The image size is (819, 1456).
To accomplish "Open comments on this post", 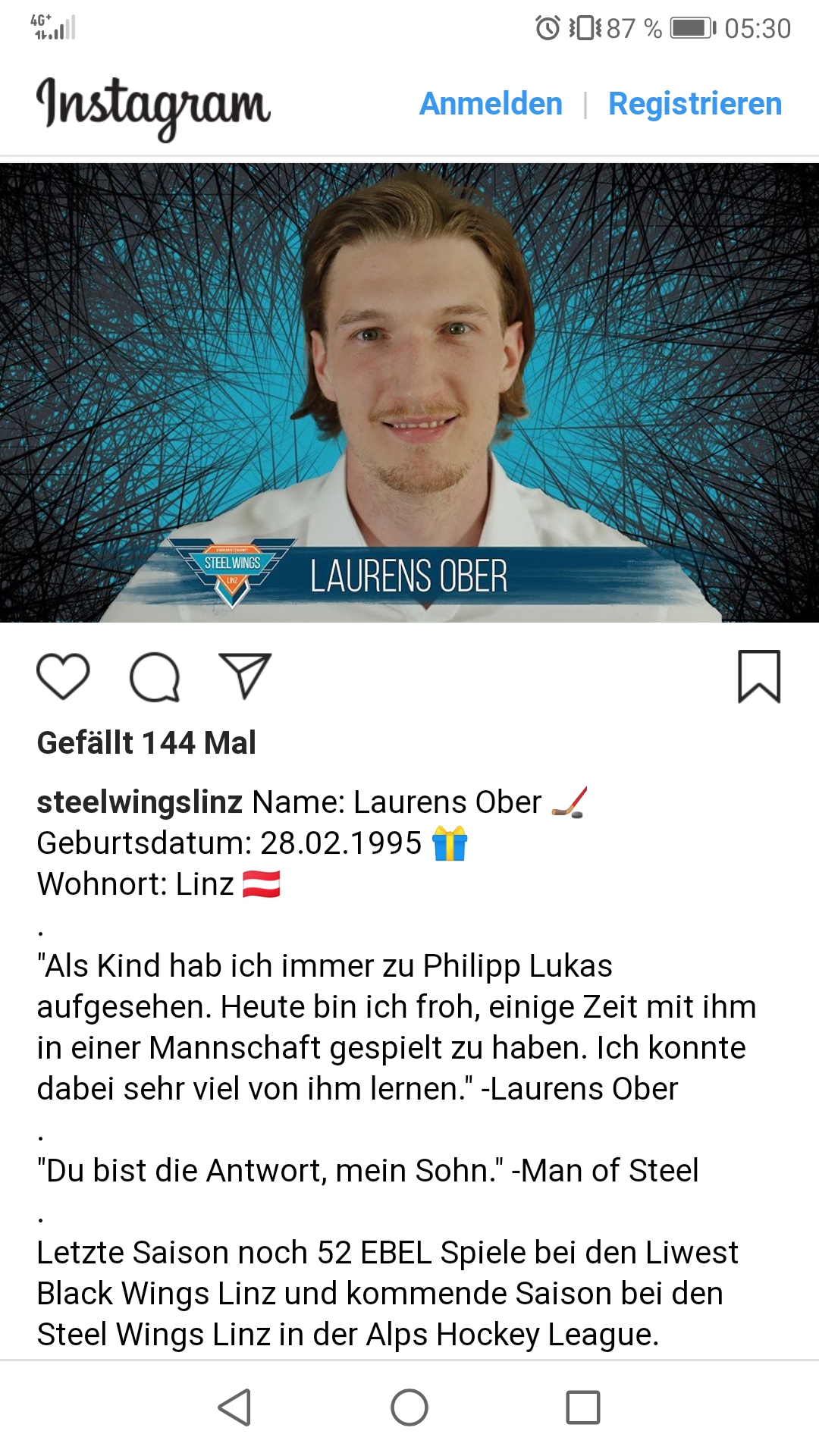I will pos(155,676).
